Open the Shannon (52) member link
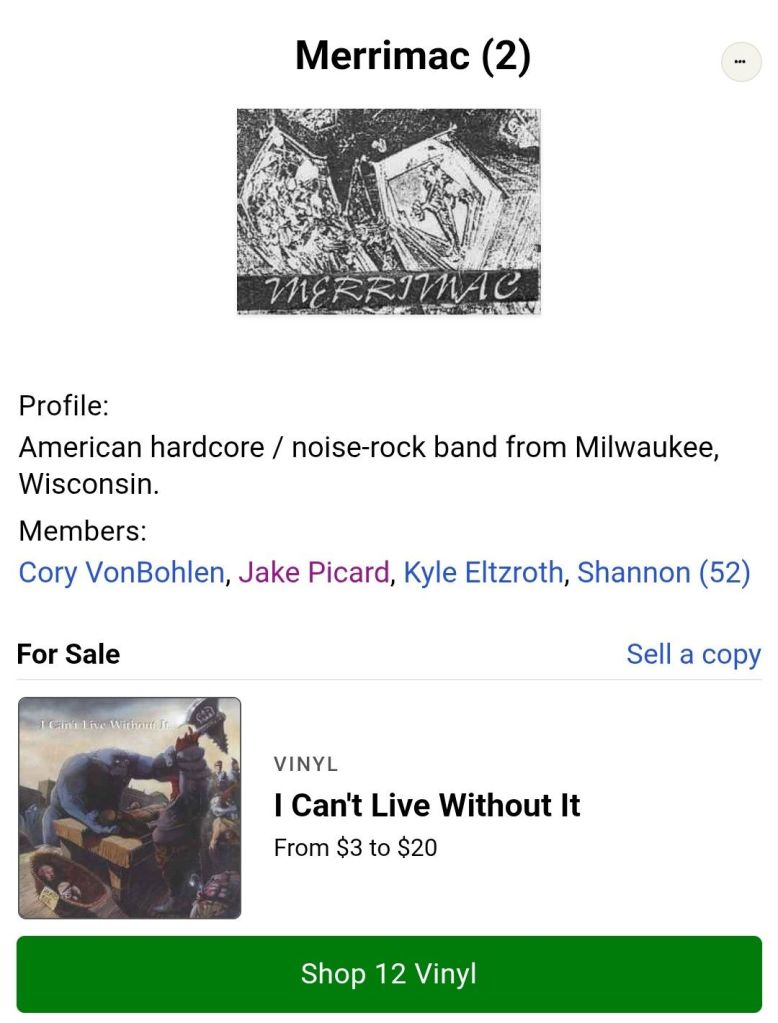The image size is (778, 1023). click(663, 573)
